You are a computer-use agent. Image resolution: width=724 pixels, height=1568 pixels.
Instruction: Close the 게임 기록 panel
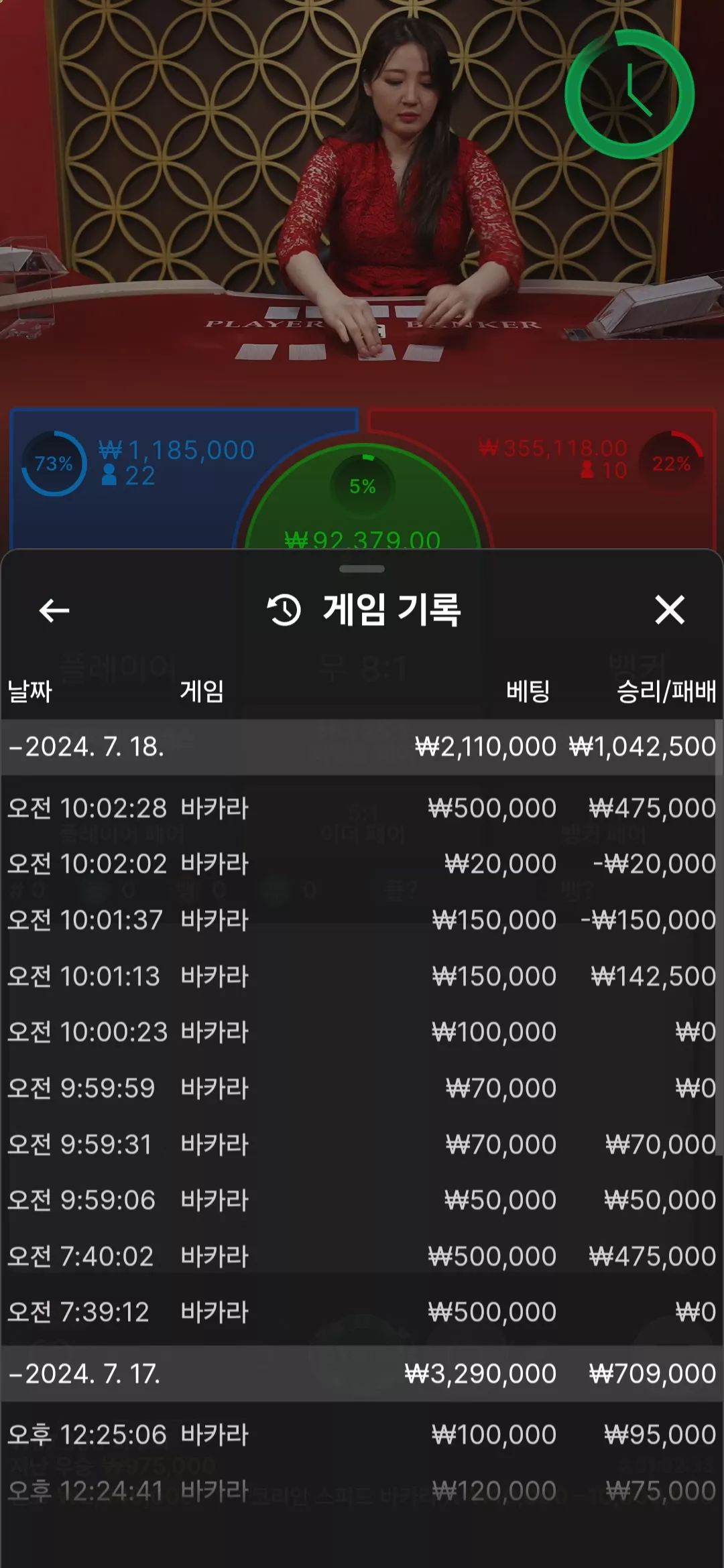[670, 610]
